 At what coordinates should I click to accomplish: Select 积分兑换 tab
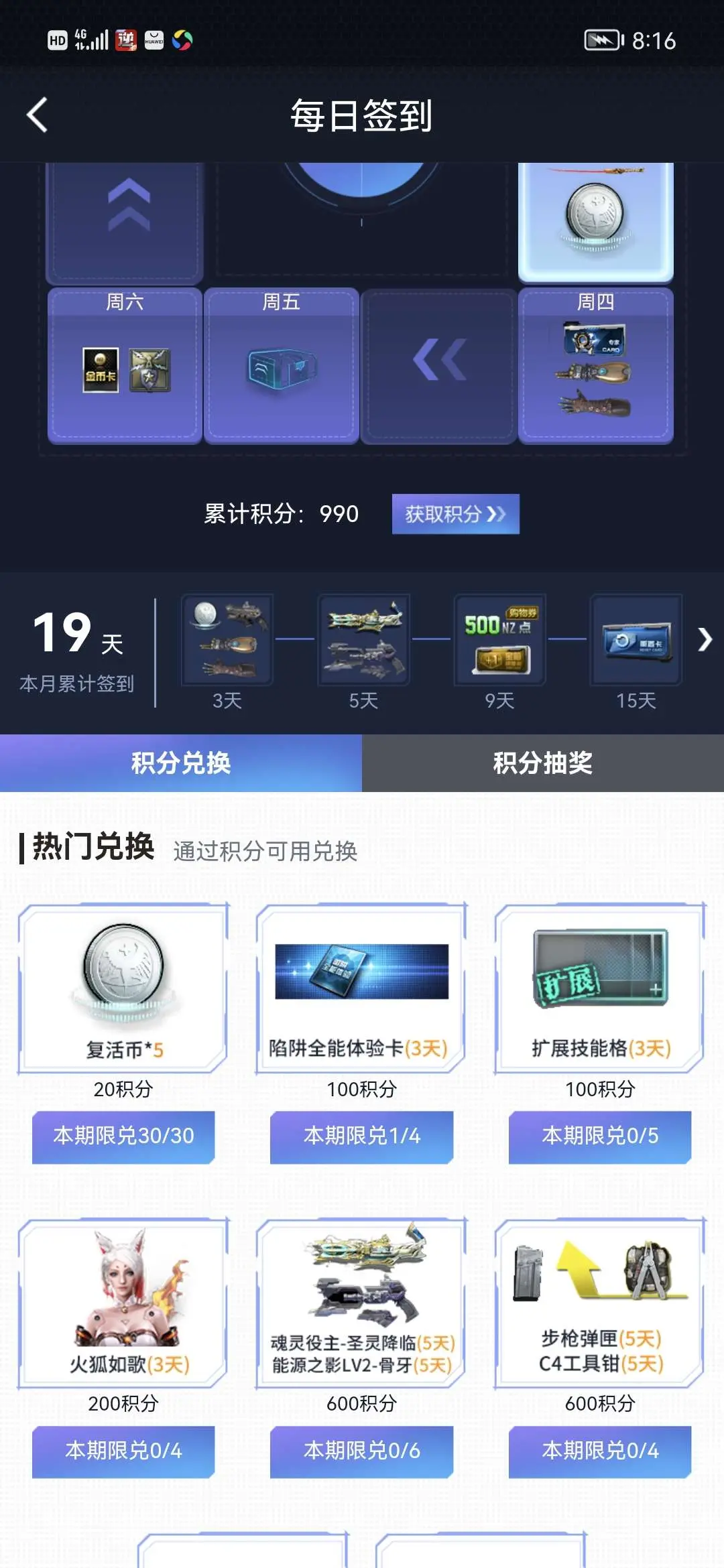pyautogui.click(x=181, y=763)
